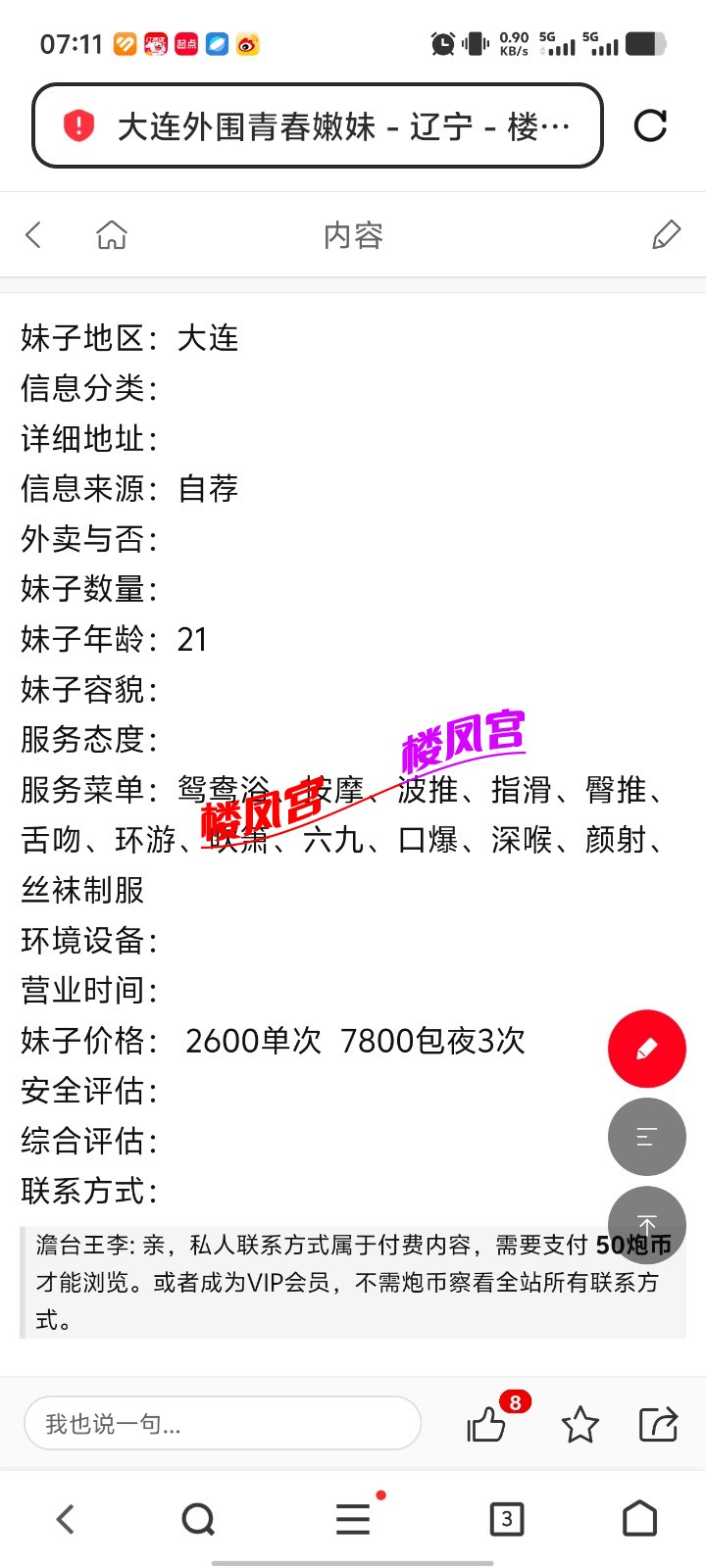706x1568 pixels.
Task: Open the Weibo app icon in status bar
Action: tap(246, 44)
